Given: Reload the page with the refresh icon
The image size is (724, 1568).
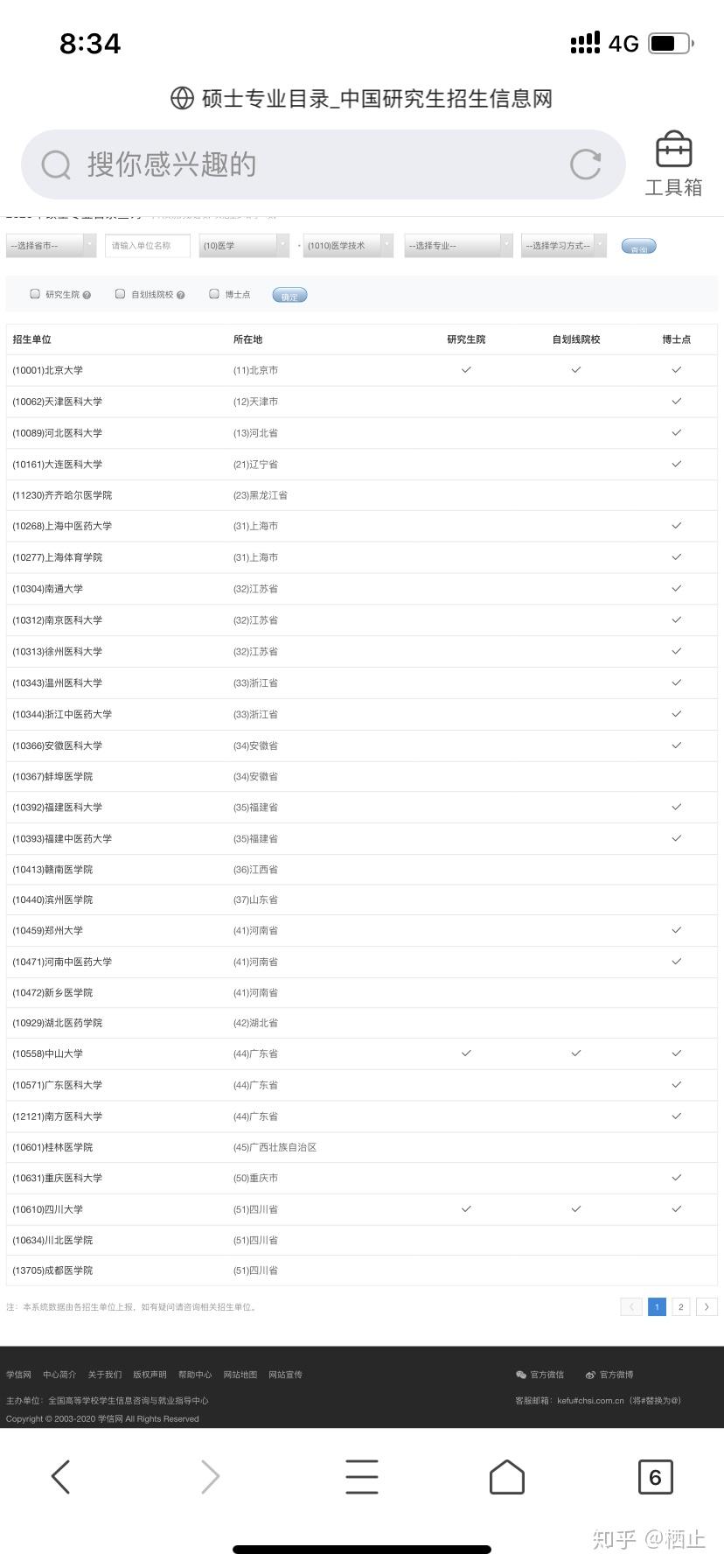Looking at the screenshot, I should [x=585, y=164].
